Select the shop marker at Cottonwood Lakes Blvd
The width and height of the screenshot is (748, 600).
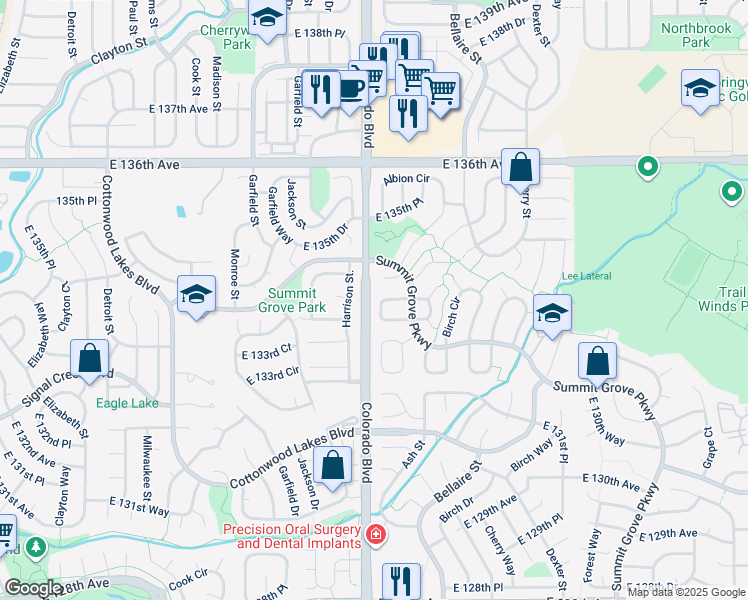tap(332, 465)
